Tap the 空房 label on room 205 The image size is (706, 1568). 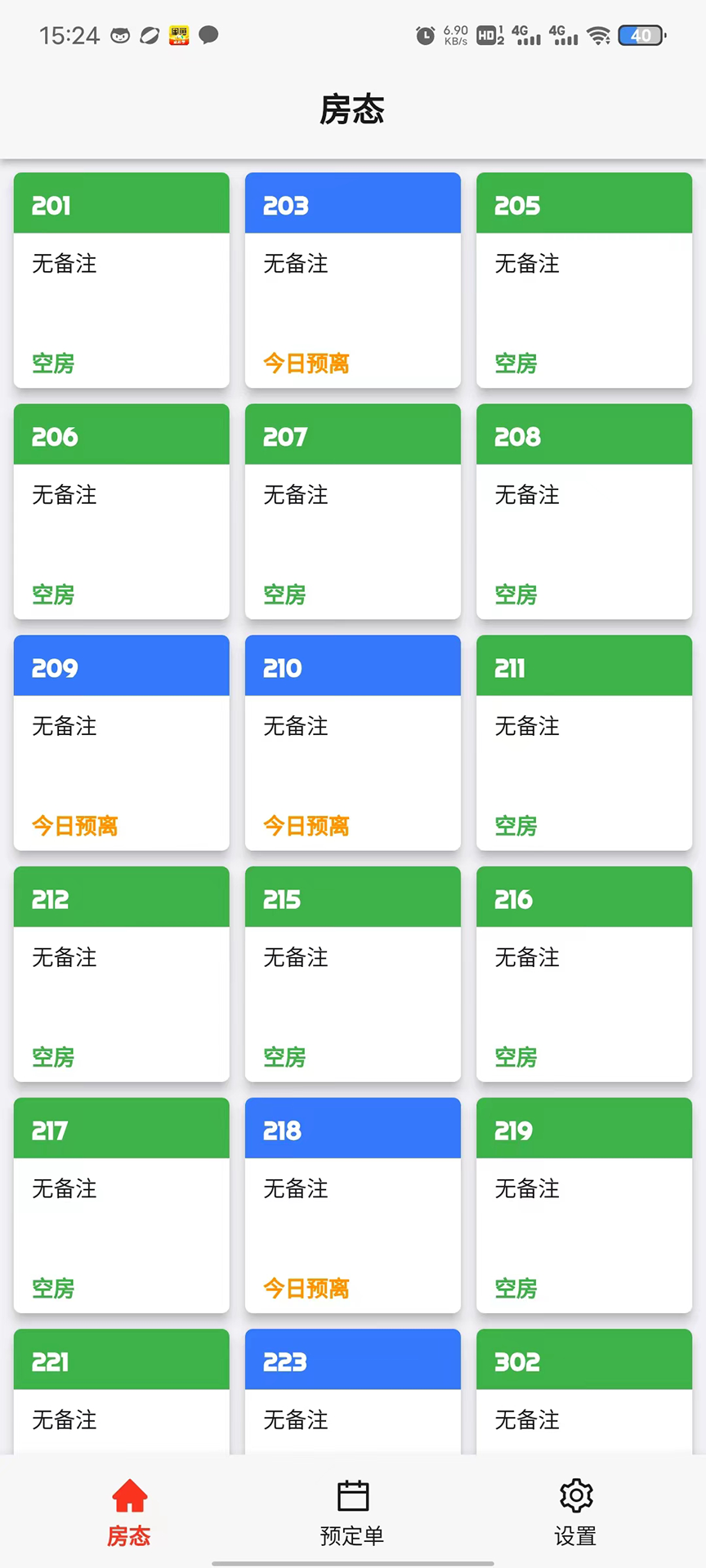[x=515, y=364]
